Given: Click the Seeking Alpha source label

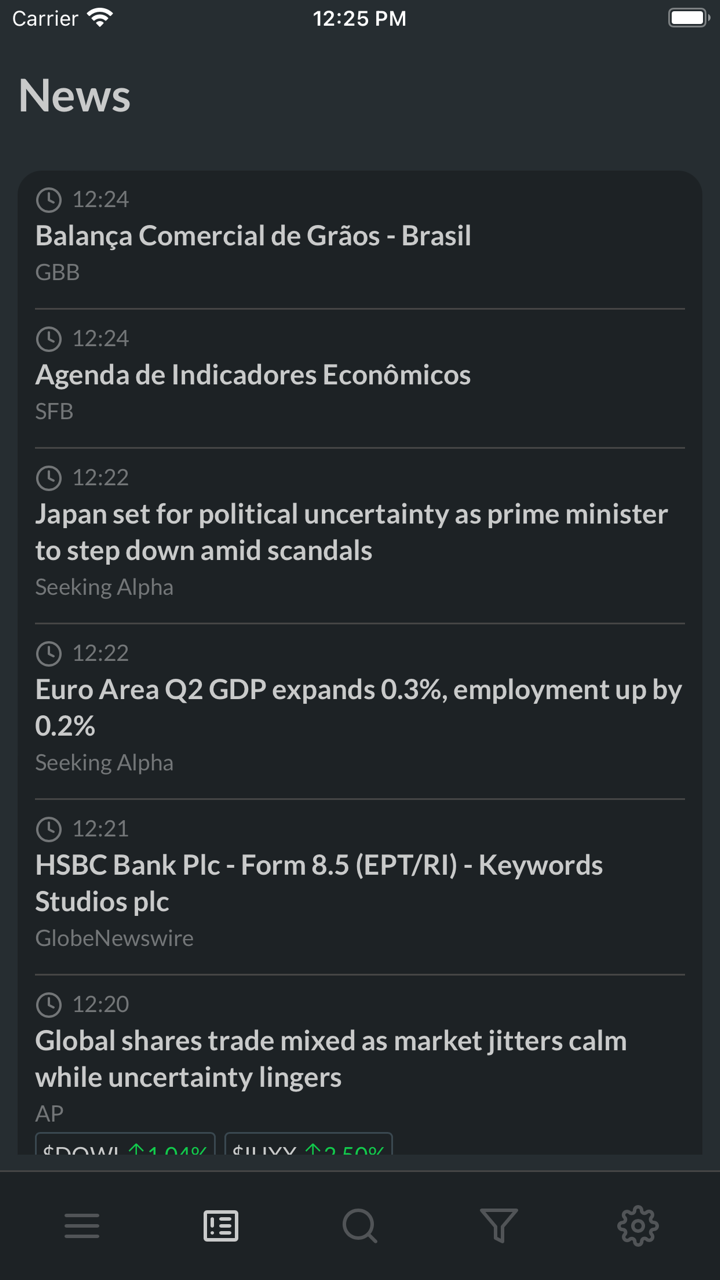Looking at the screenshot, I should pyautogui.click(x=104, y=587).
